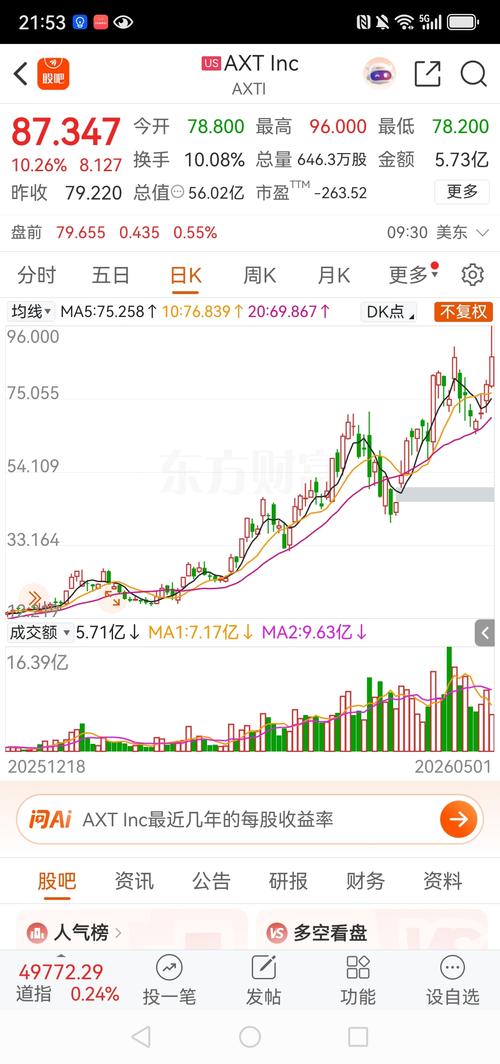Change the 不复权 adjustment setting
The image size is (500, 1064).
coord(463,311)
